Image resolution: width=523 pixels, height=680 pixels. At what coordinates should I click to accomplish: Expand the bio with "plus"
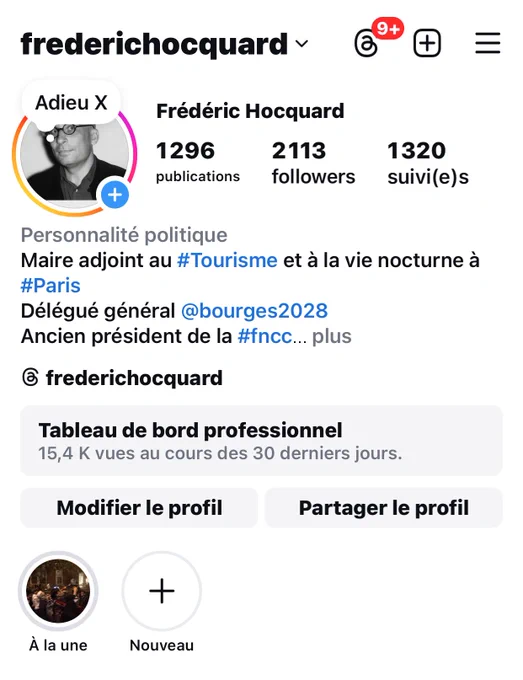point(332,337)
